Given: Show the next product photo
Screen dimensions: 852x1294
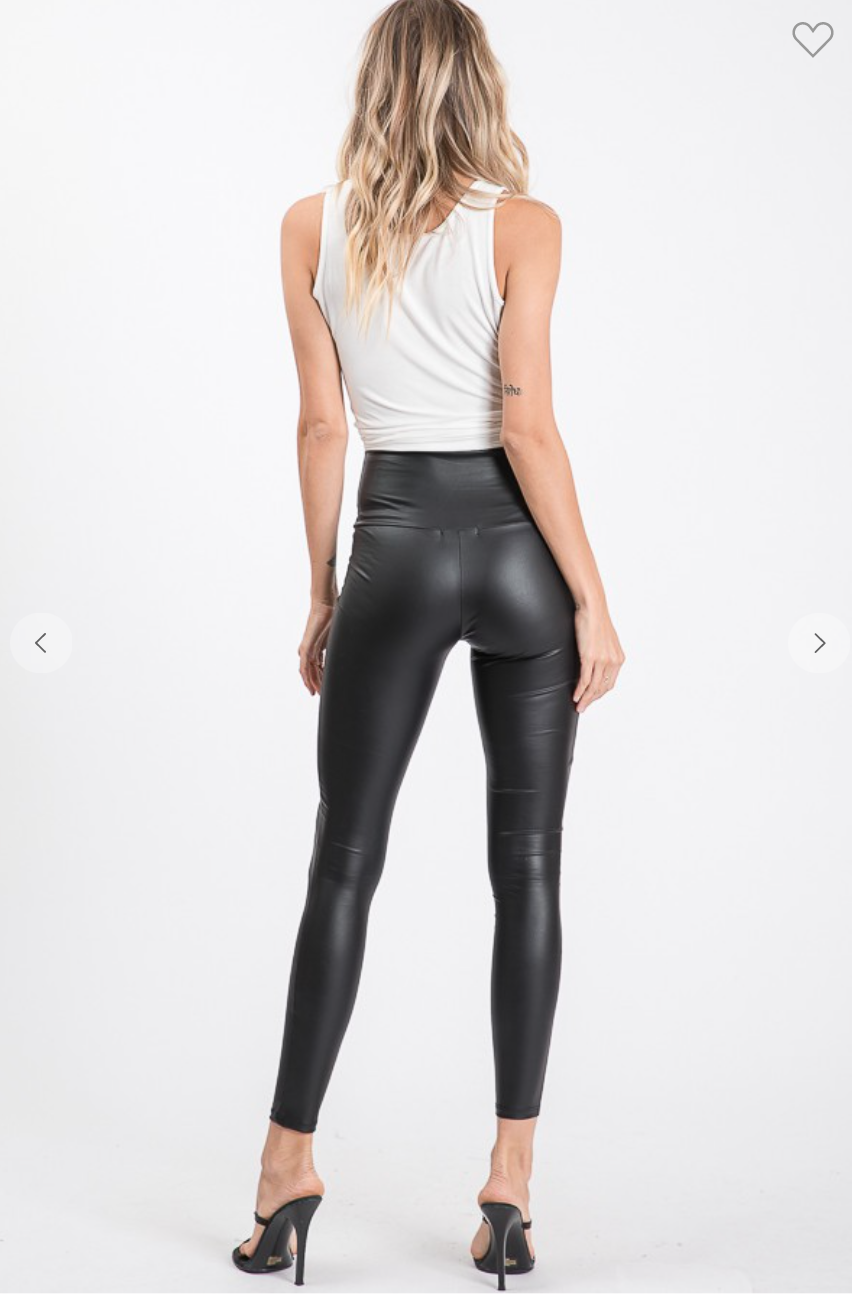Looking at the screenshot, I should point(818,643).
